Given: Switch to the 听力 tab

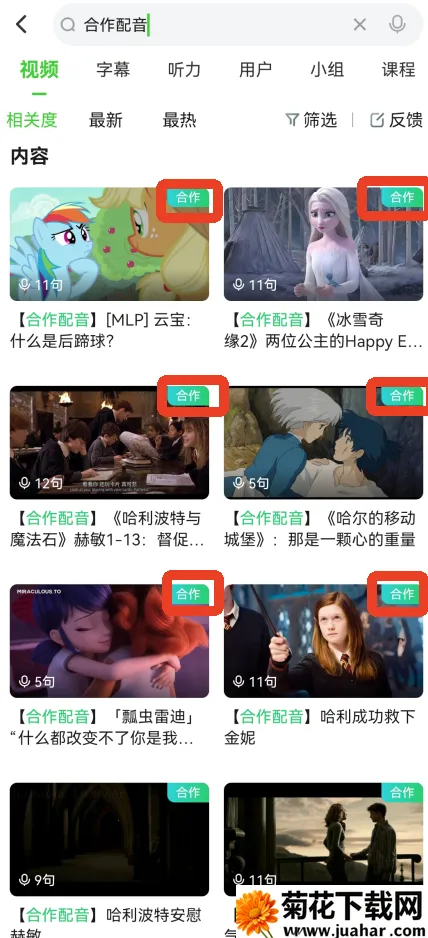Looking at the screenshot, I should click(184, 69).
